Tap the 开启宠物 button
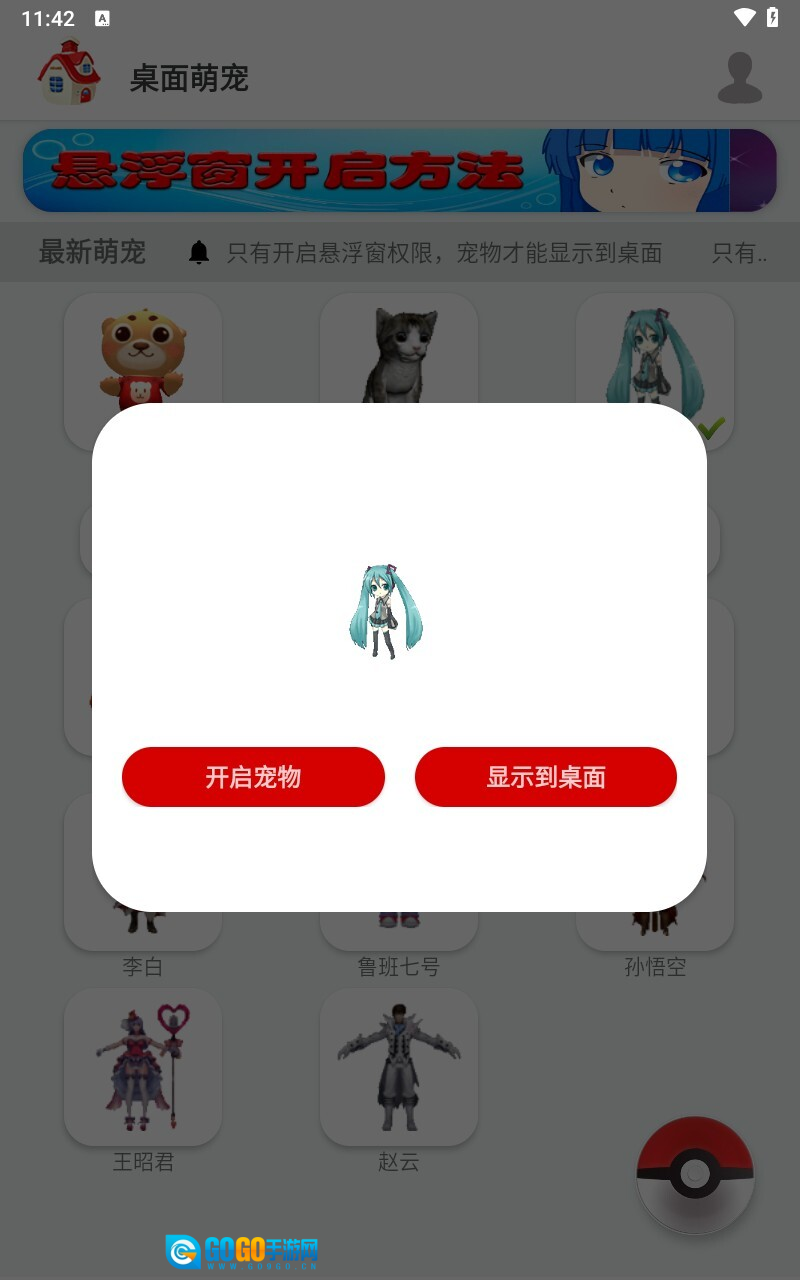 (x=253, y=777)
